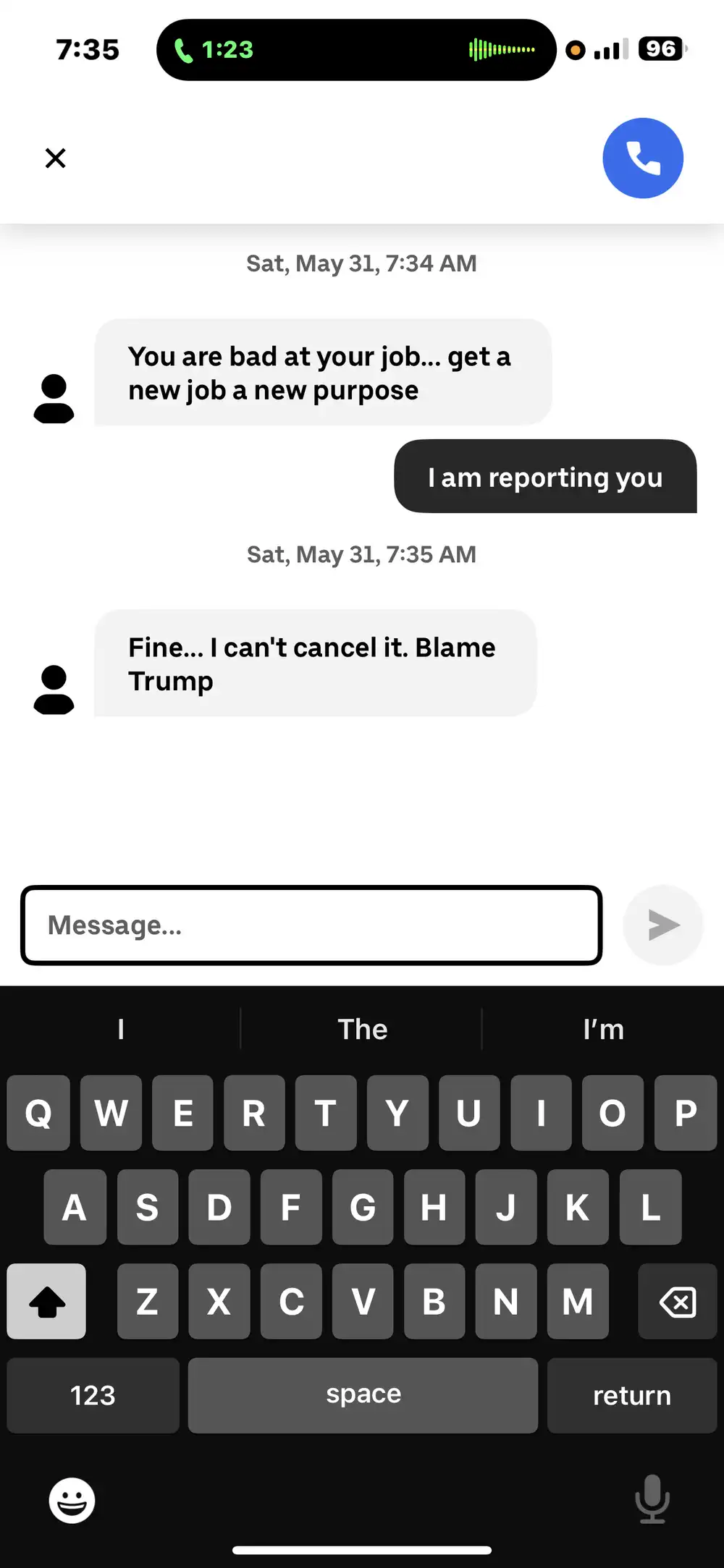724x1568 pixels.
Task: Insert the suggested word "The"
Action: coord(362,1029)
